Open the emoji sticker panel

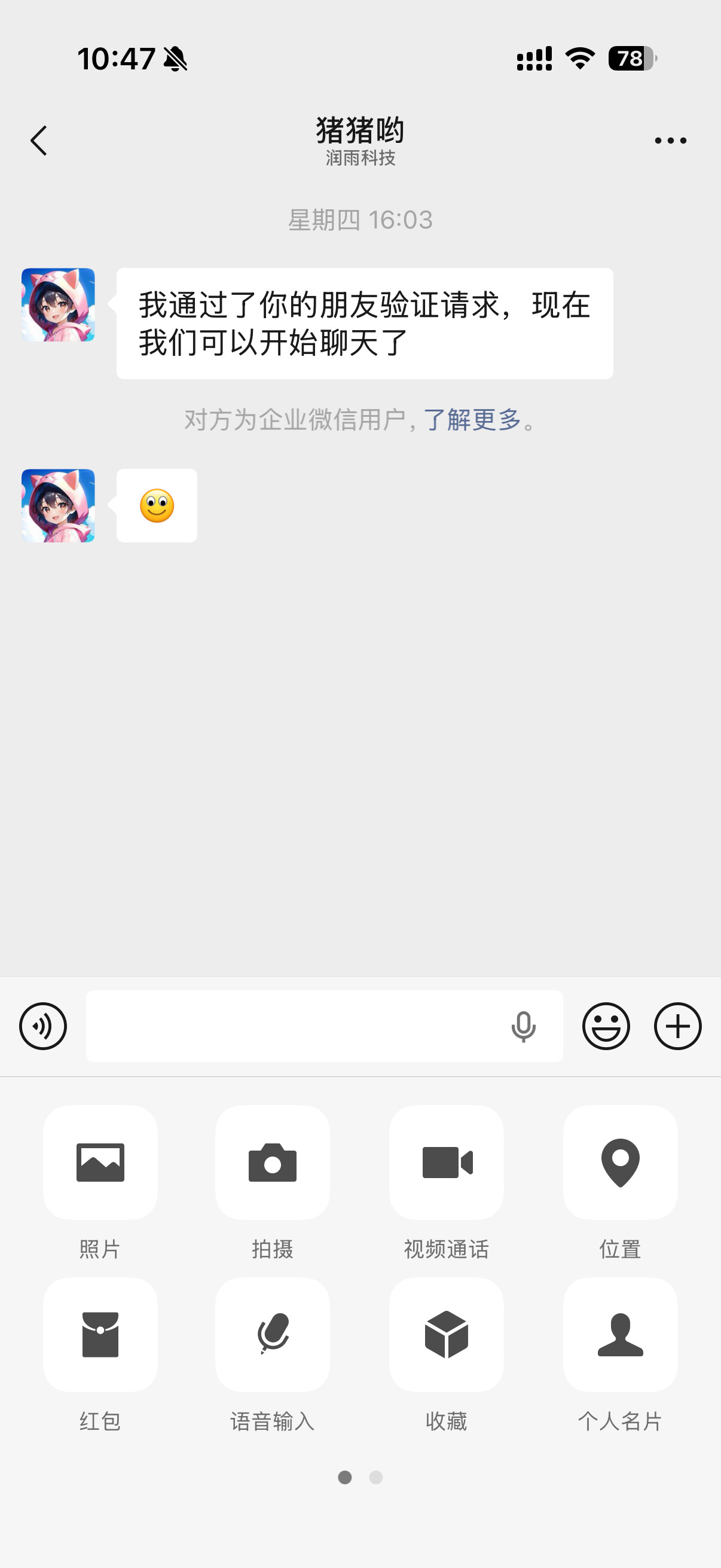(606, 1026)
